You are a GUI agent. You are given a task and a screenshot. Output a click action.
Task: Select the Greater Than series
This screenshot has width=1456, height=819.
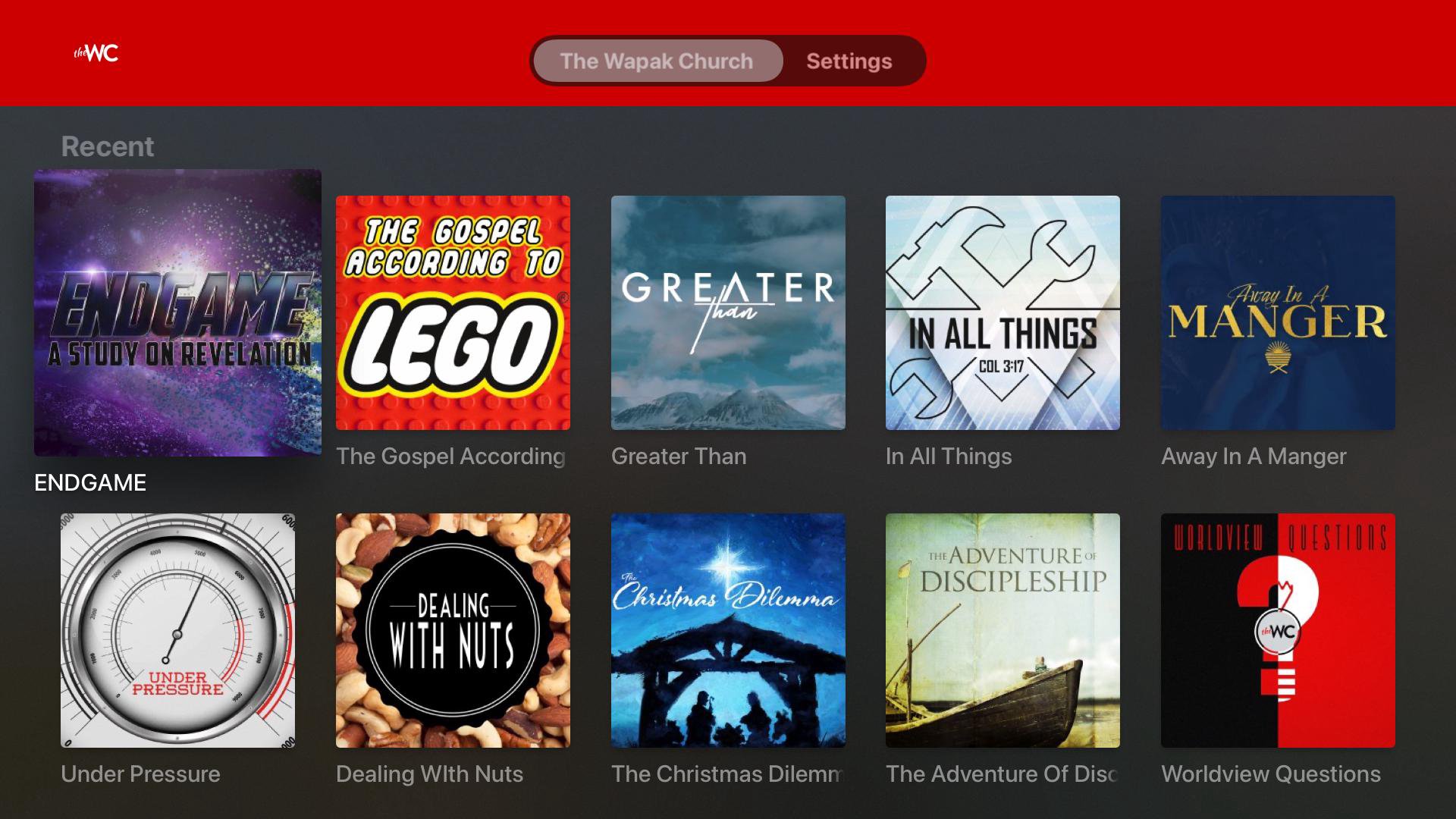(728, 312)
